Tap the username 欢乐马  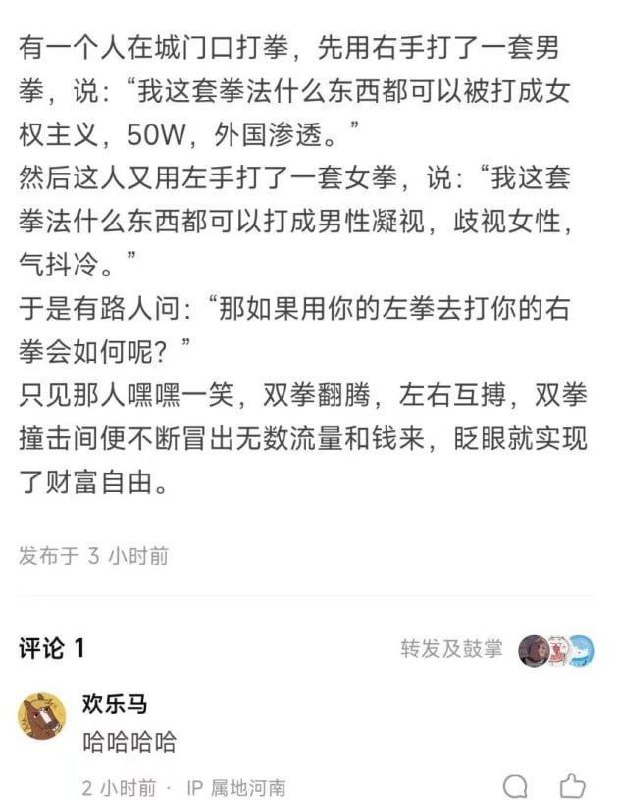114,704
